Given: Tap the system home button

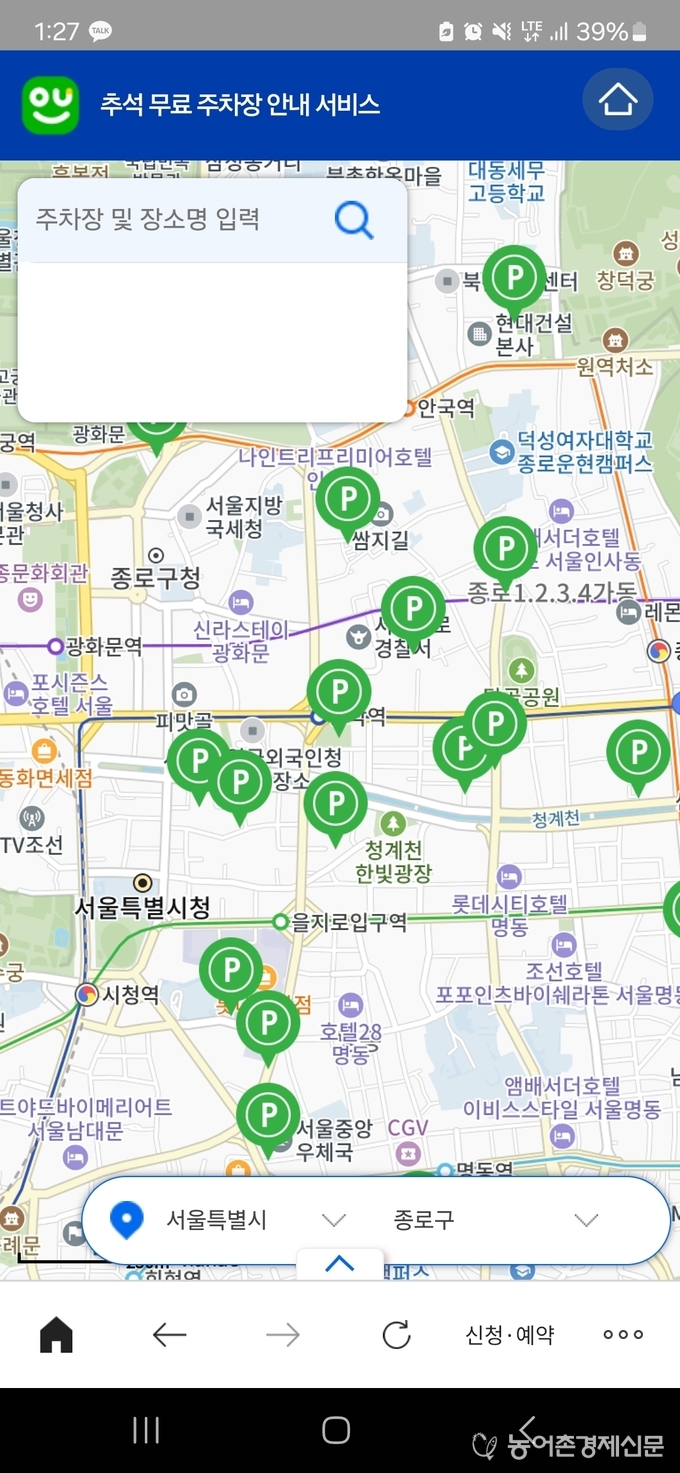Looking at the screenshot, I should pyautogui.click(x=336, y=1430).
